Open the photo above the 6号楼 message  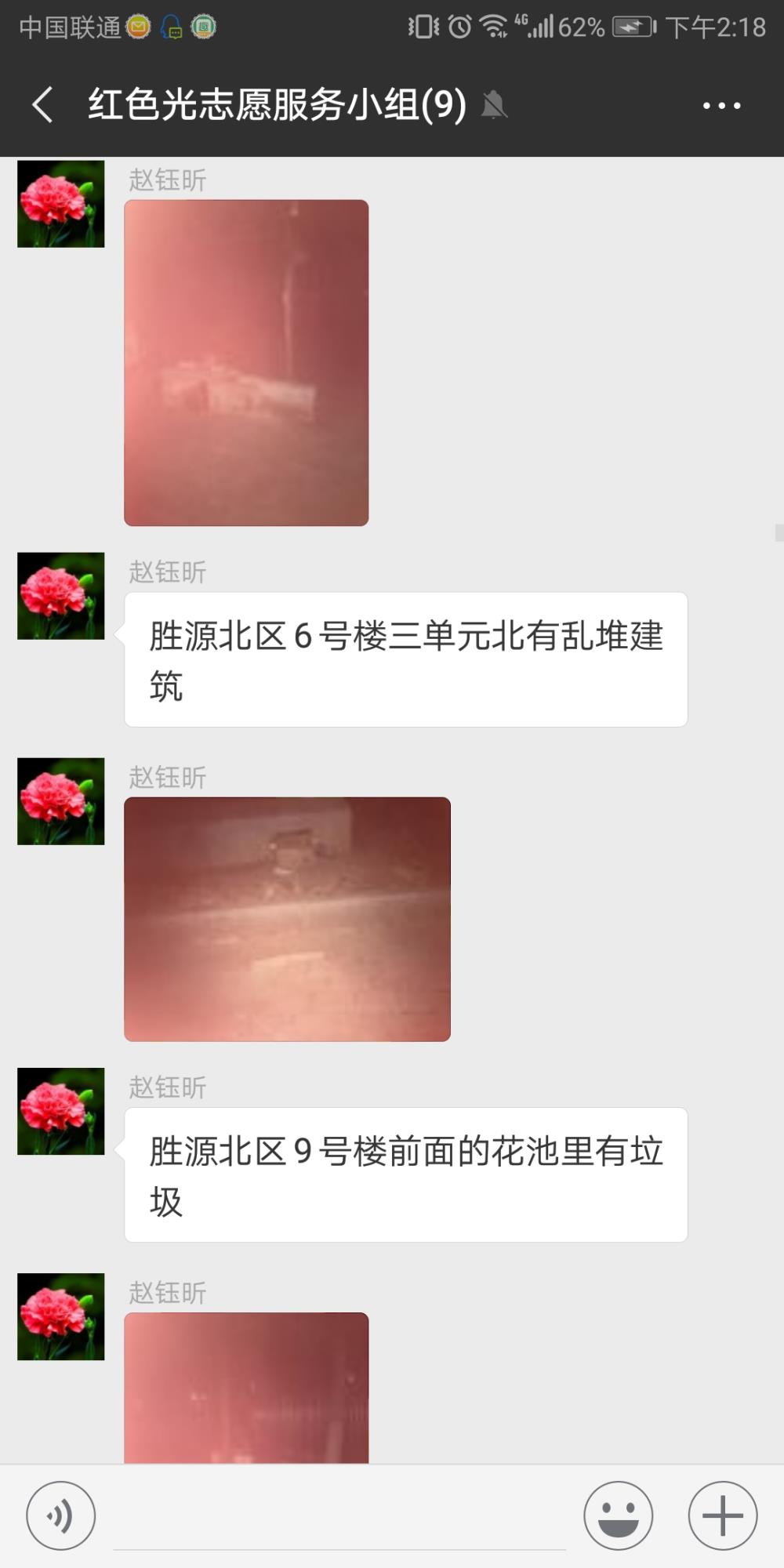[x=246, y=362]
